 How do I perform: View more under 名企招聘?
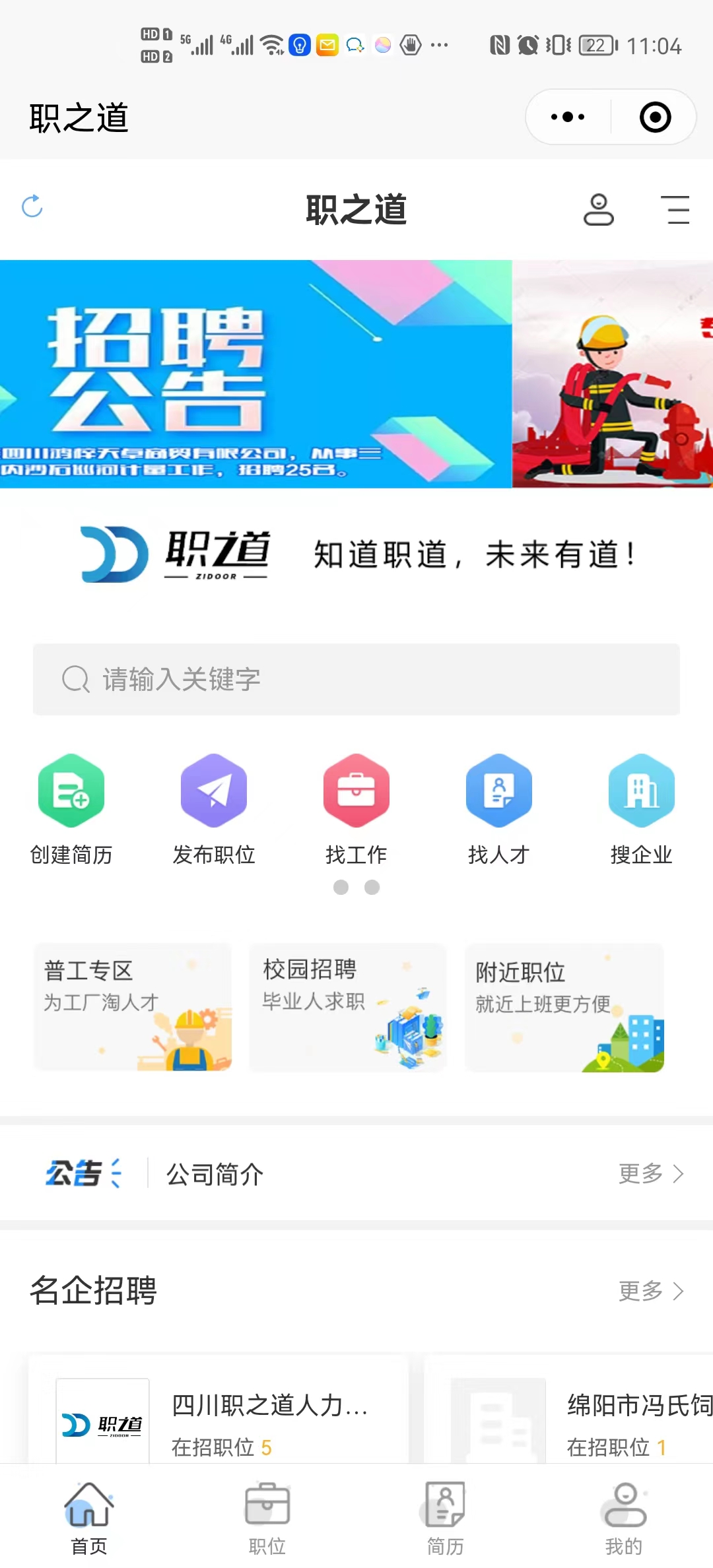pyautogui.click(x=650, y=1290)
